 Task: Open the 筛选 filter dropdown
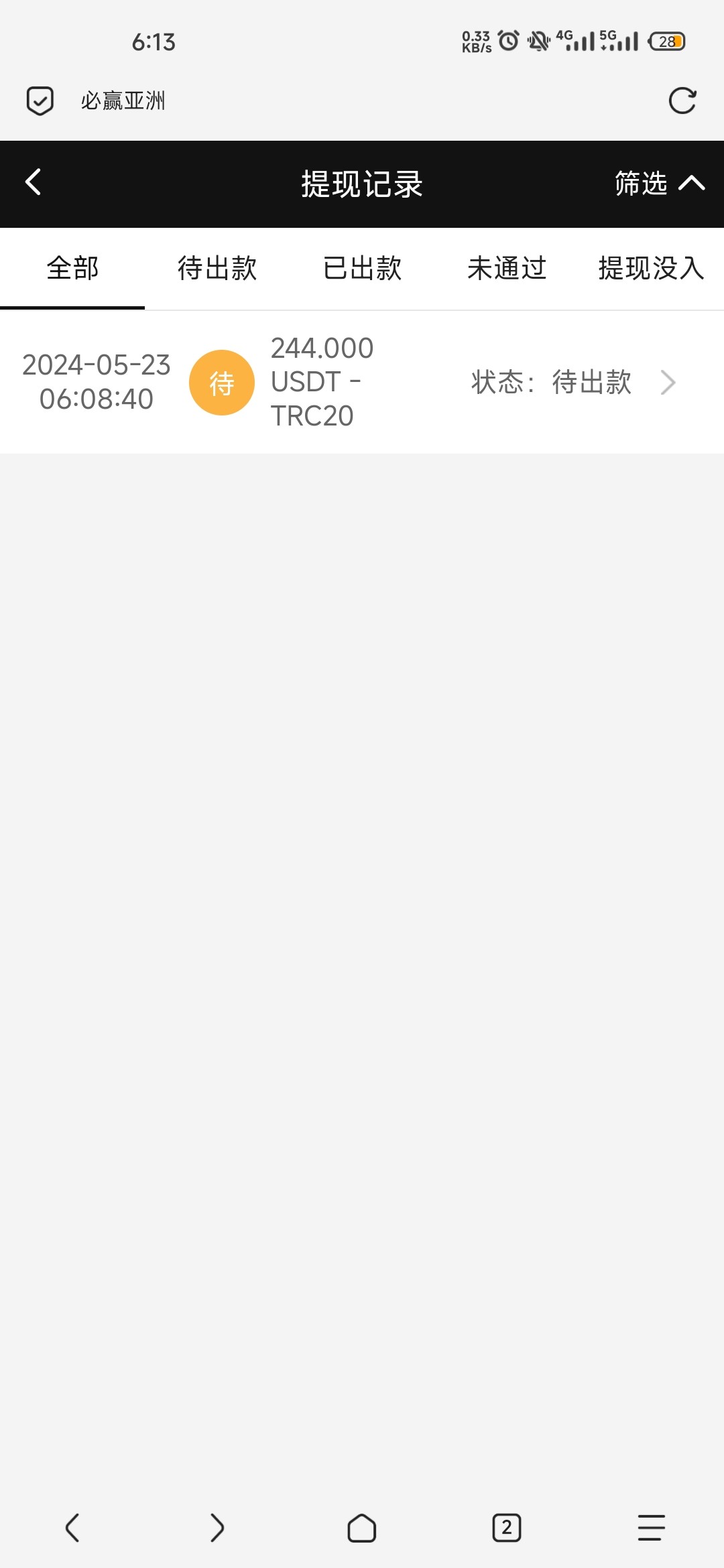click(x=659, y=183)
